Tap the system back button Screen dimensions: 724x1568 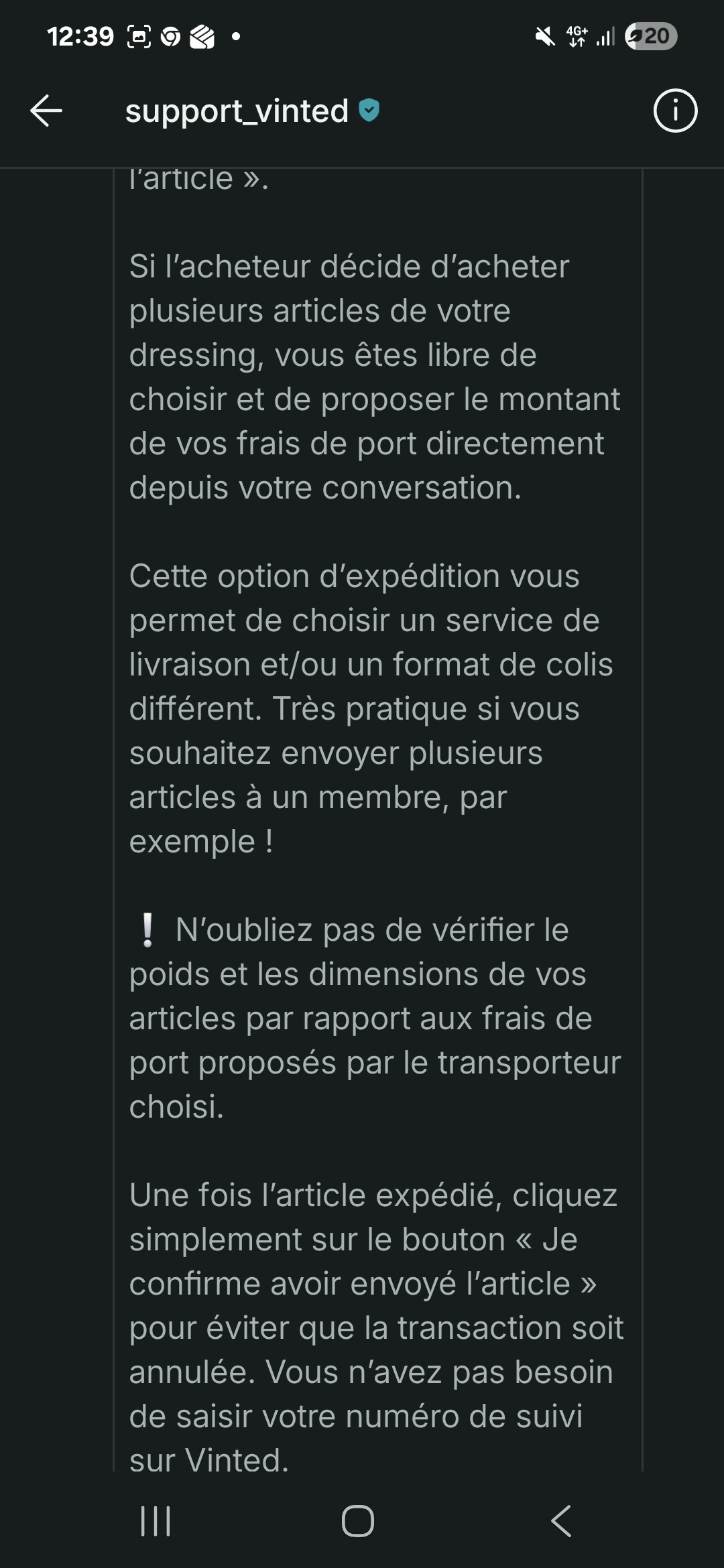[x=561, y=1520]
